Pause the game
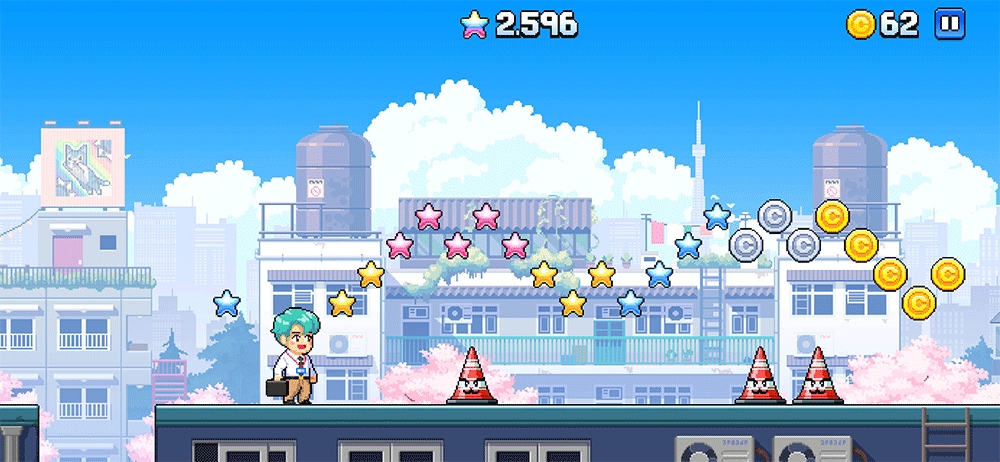 click(x=949, y=24)
